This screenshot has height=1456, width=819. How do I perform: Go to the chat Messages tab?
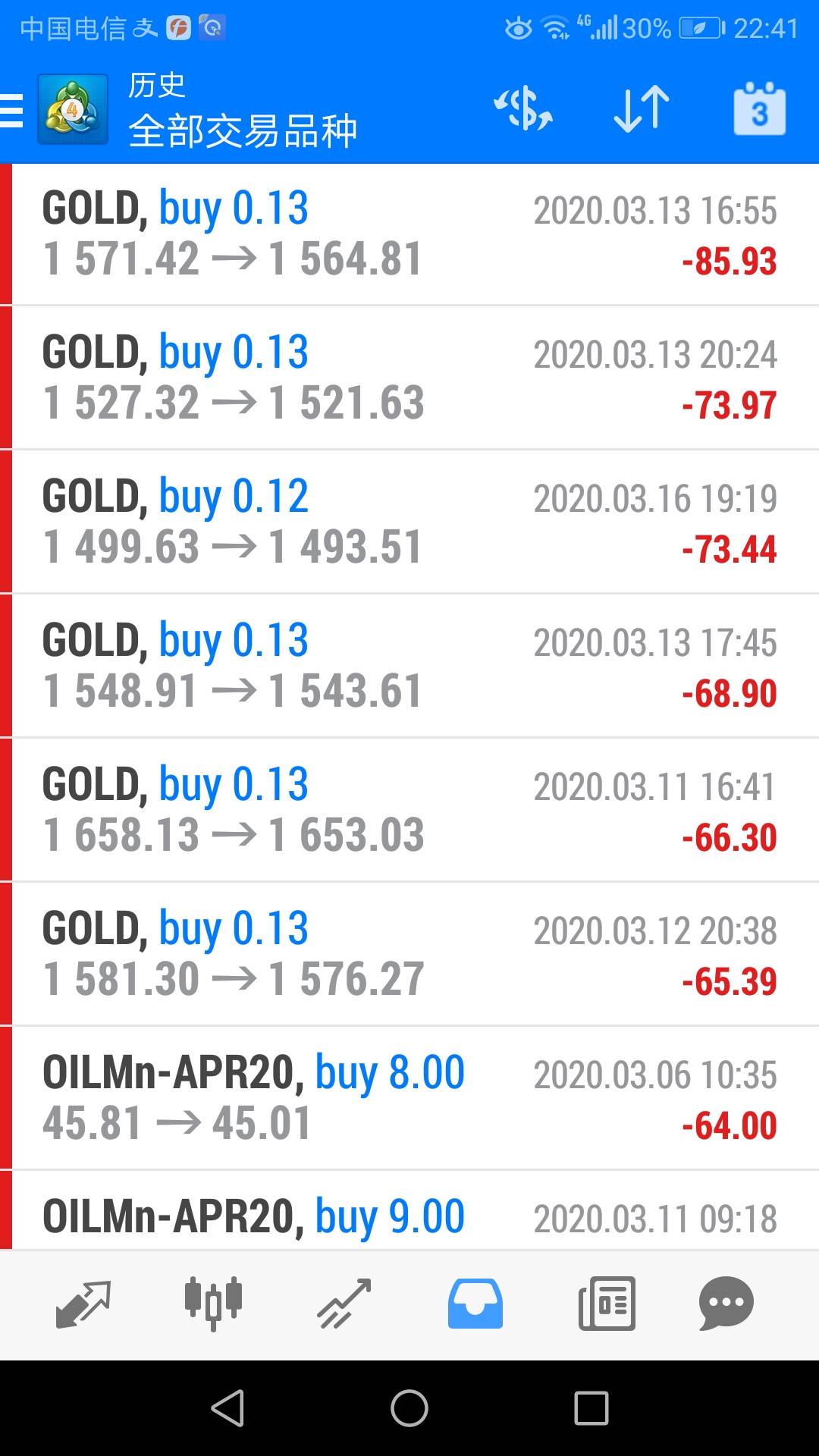coord(726,1304)
